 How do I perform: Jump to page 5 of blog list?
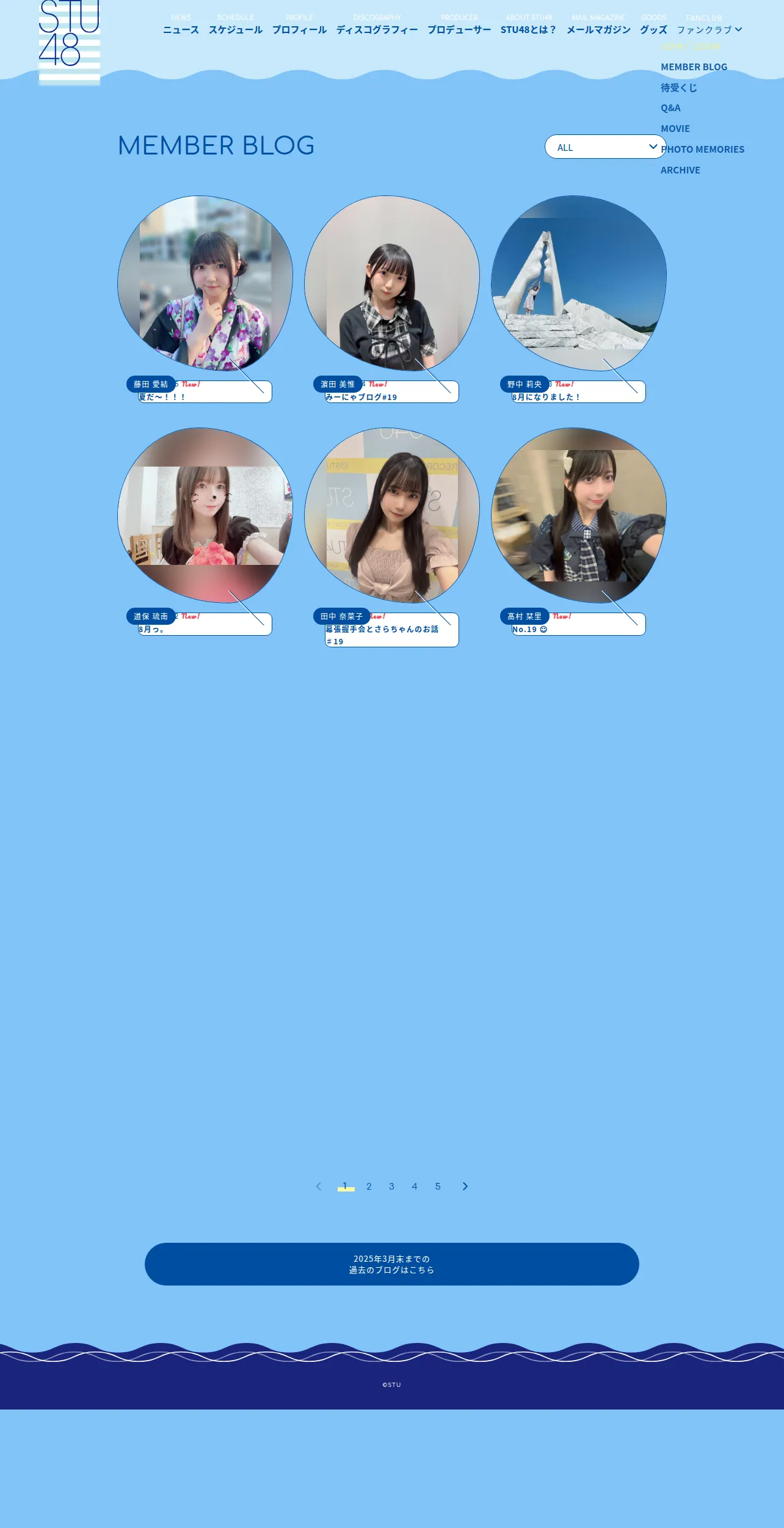(438, 1187)
